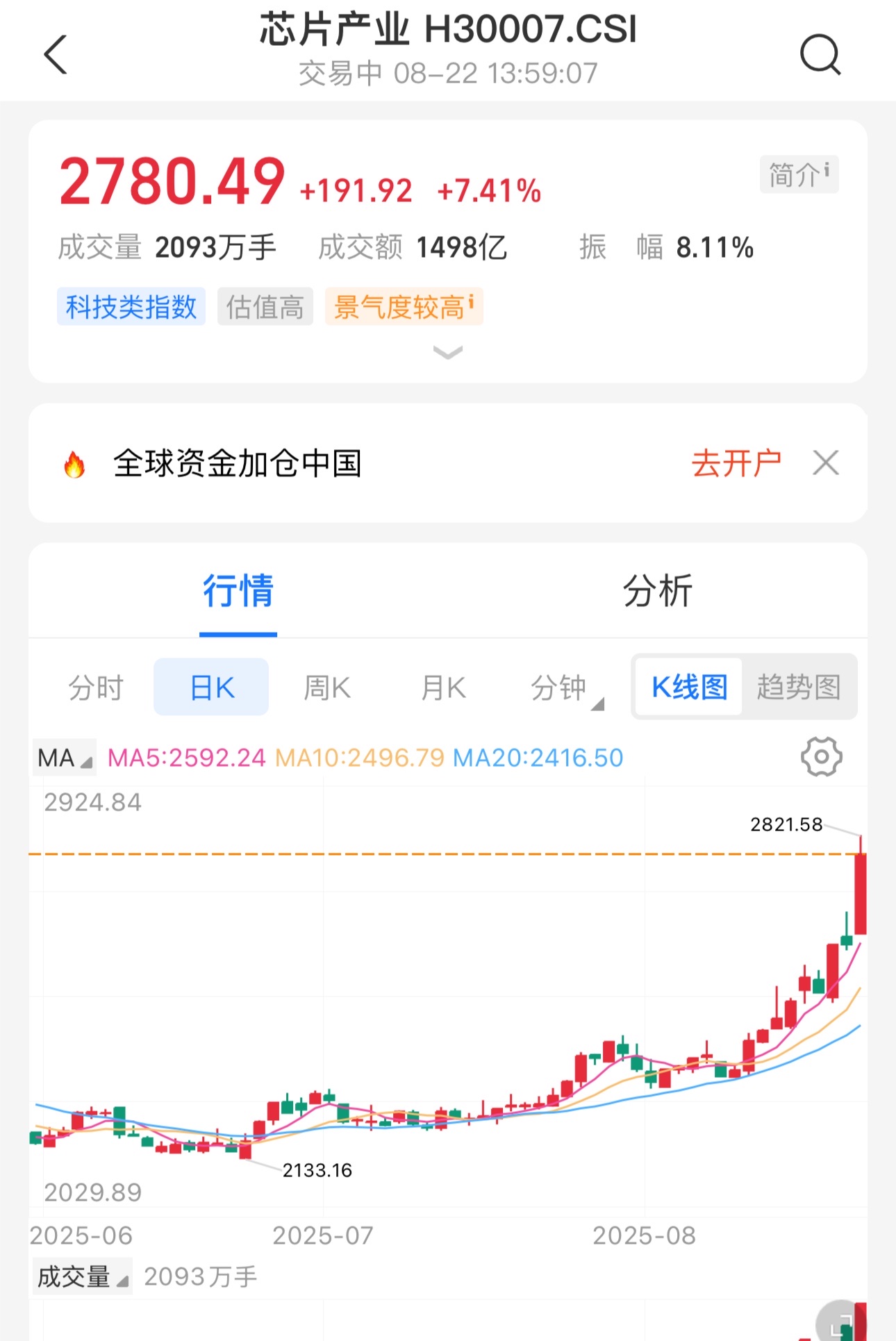Select the 日K chart period

click(211, 688)
